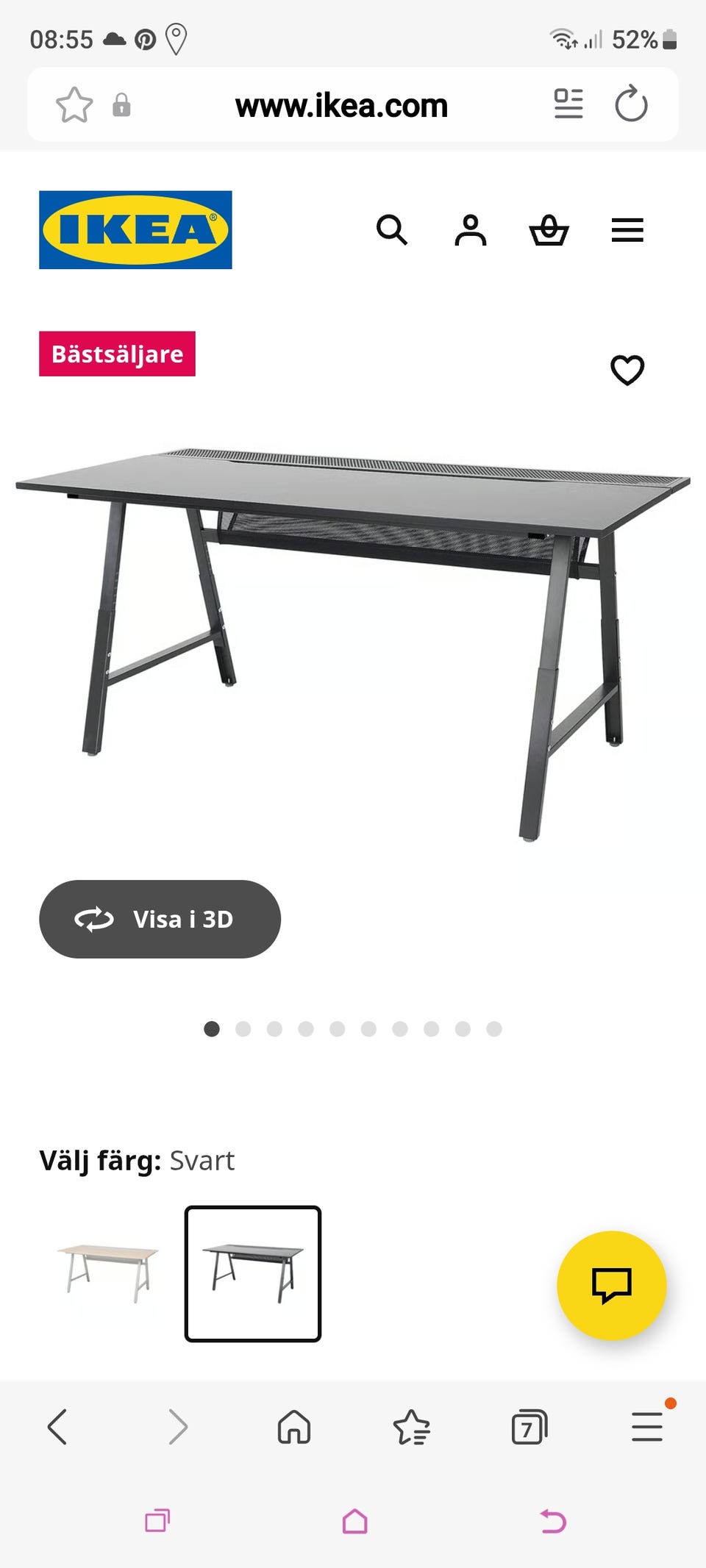Screen dimensions: 706x1568
Task: Open the account profile icon
Action: (471, 230)
